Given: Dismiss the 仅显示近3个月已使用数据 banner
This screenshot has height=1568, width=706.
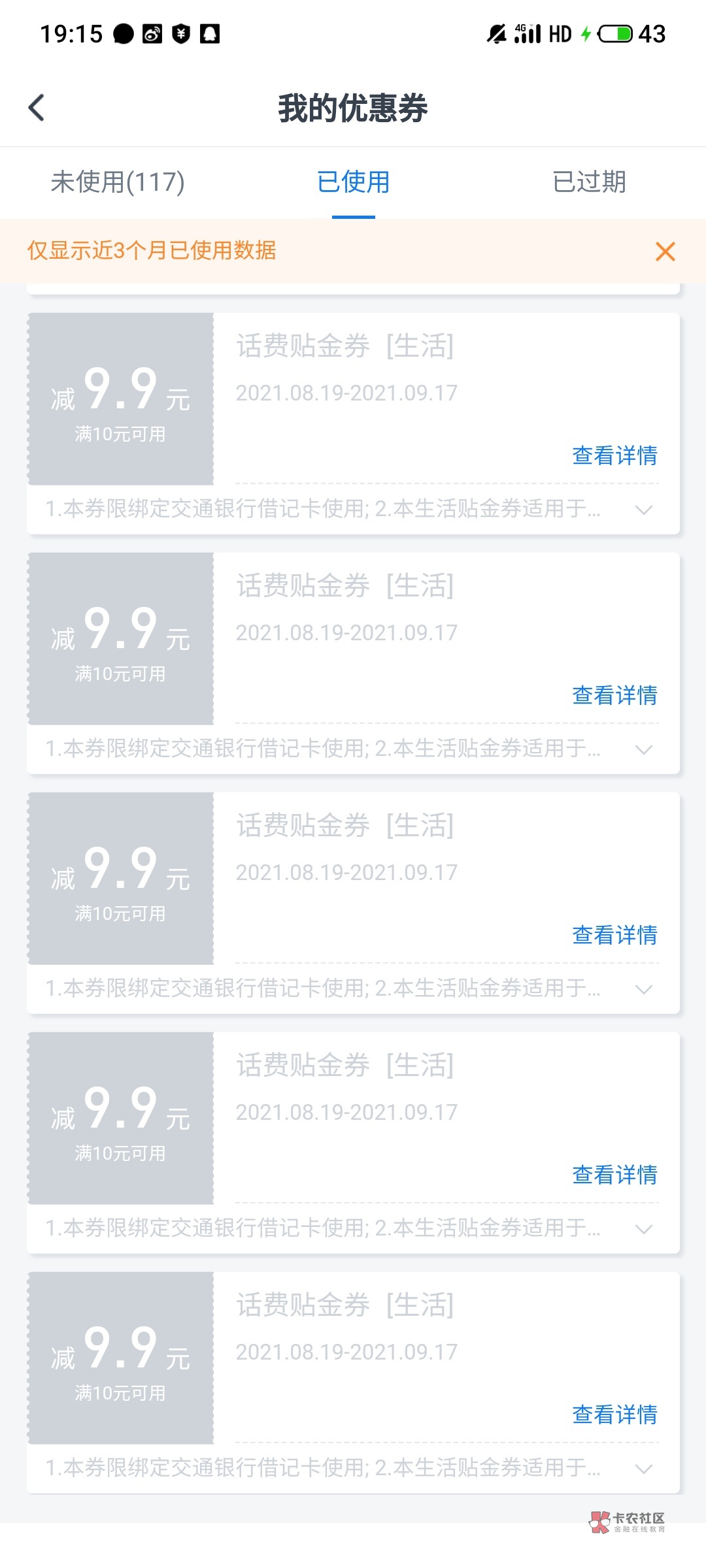Looking at the screenshot, I should tap(665, 252).
